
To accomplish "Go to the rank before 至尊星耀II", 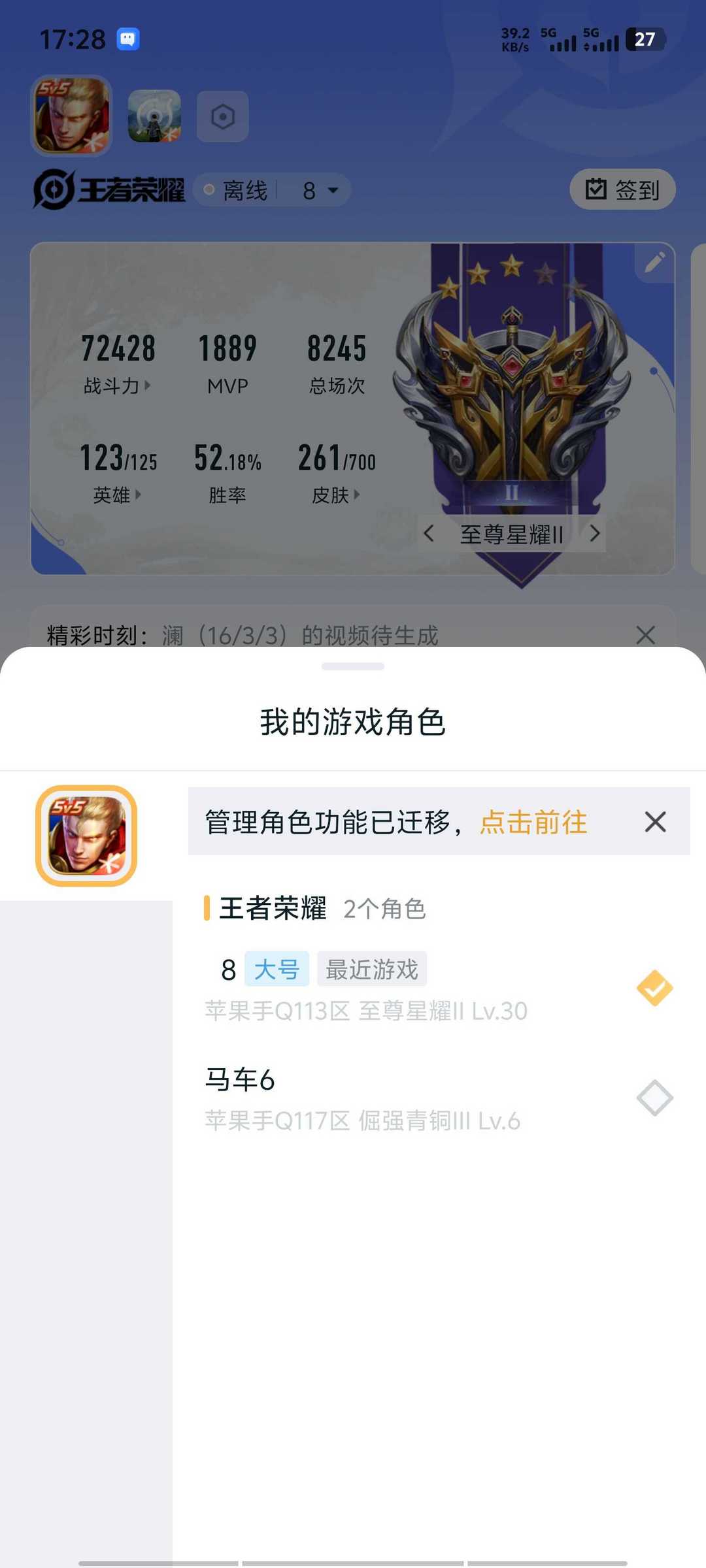I will click(429, 534).
